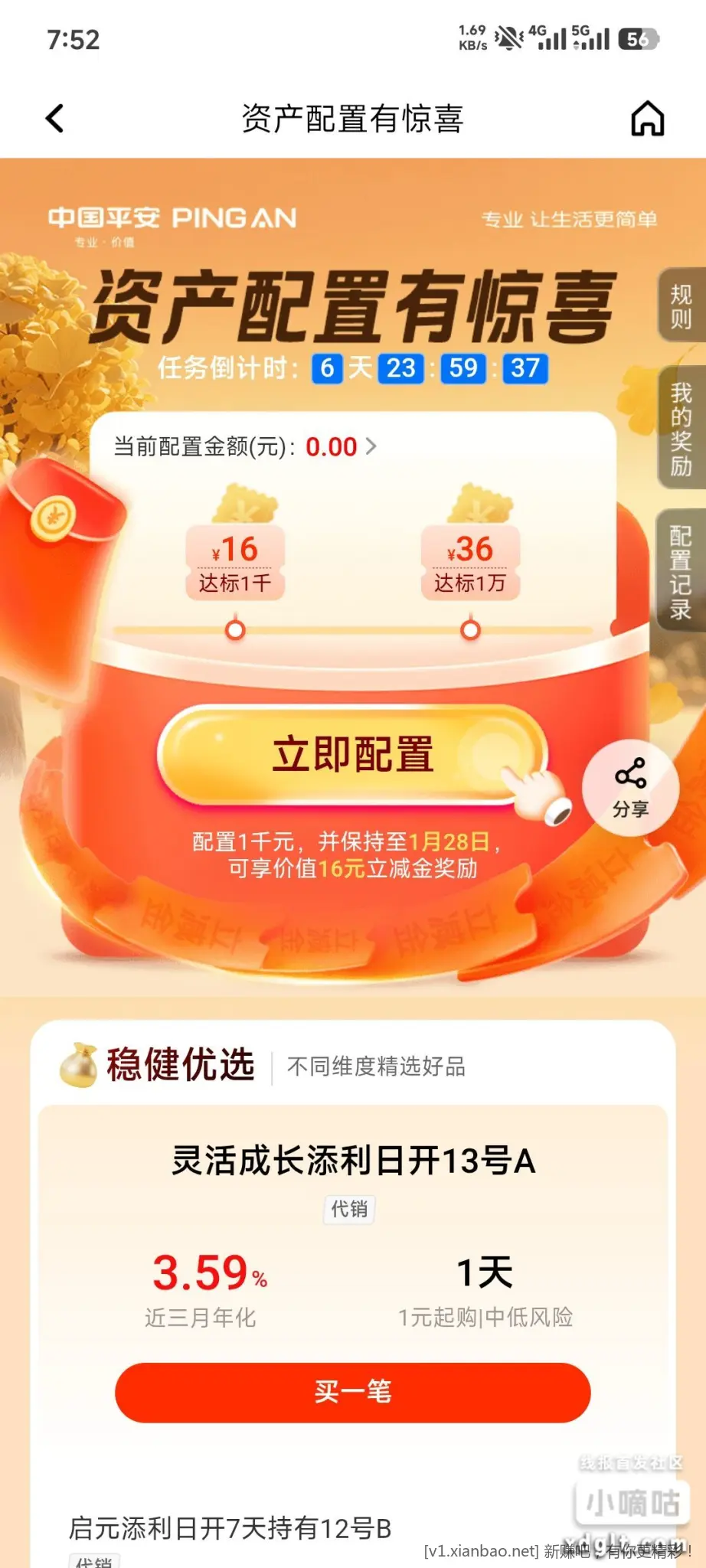Open 配置记录 side tab
The width and height of the screenshot is (706, 1568).
point(681,571)
